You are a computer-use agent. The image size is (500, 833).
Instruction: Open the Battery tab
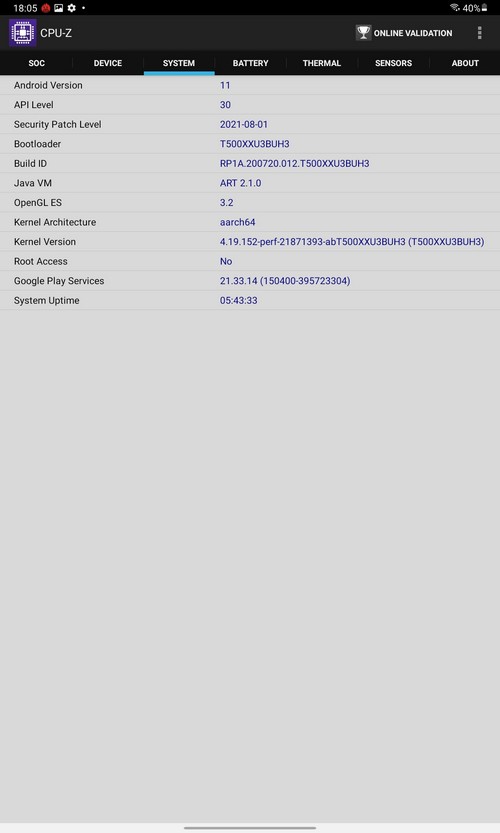pyautogui.click(x=250, y=63)
